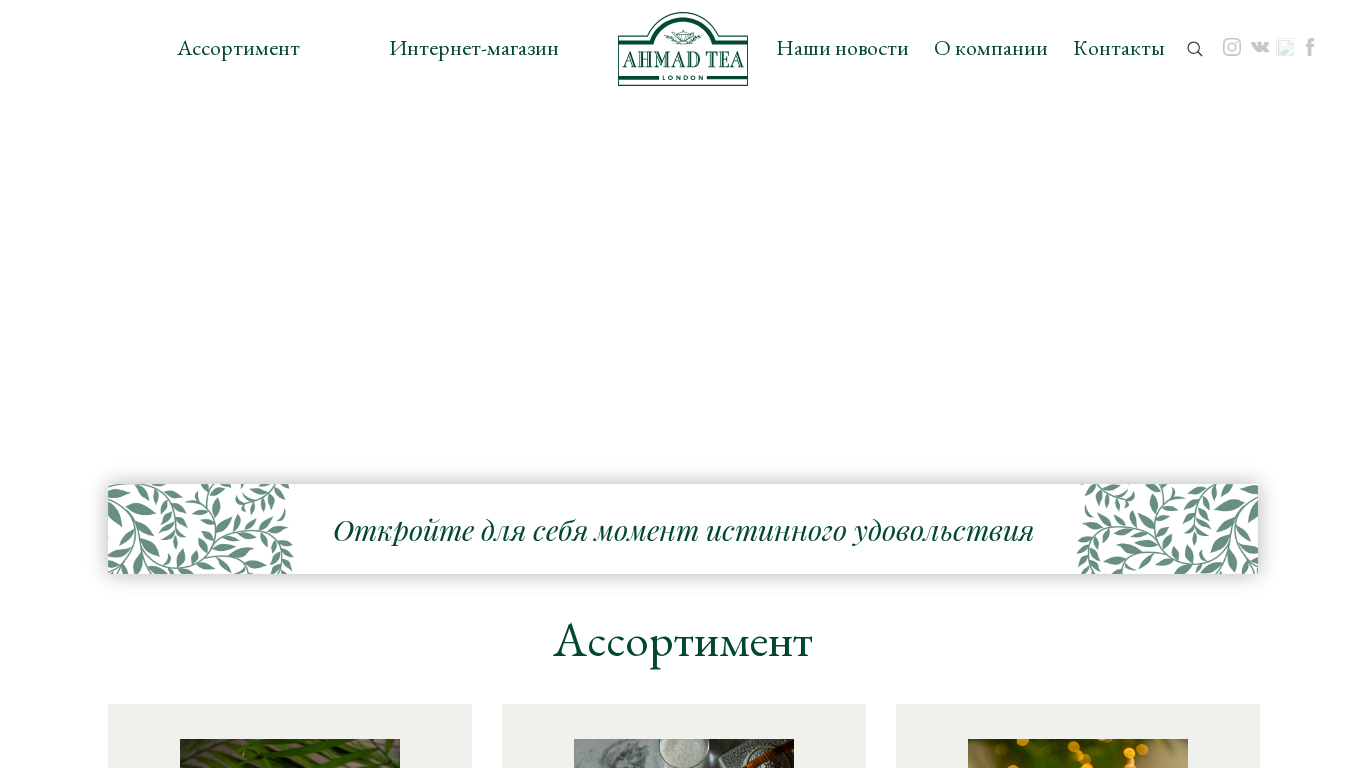The height and width of the screenshot is (768, 1366).
Task: Open О компании page
Action: click(990, 48)
